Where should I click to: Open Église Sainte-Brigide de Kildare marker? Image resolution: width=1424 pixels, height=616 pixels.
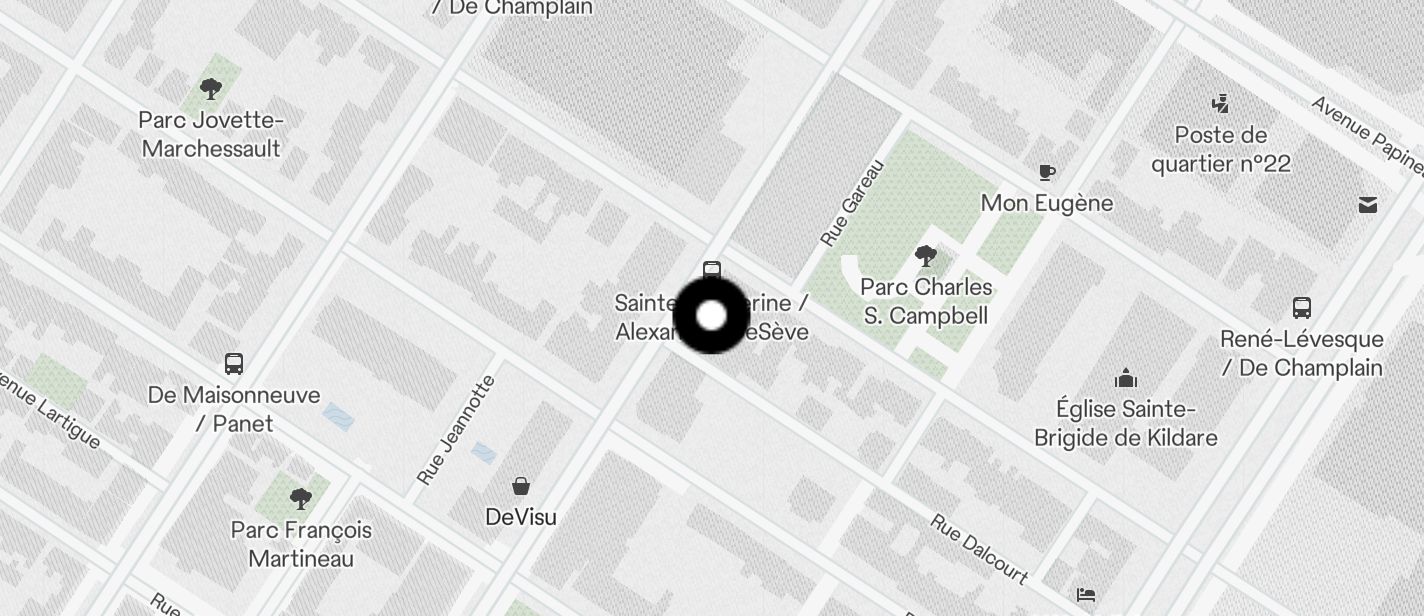1126,379
